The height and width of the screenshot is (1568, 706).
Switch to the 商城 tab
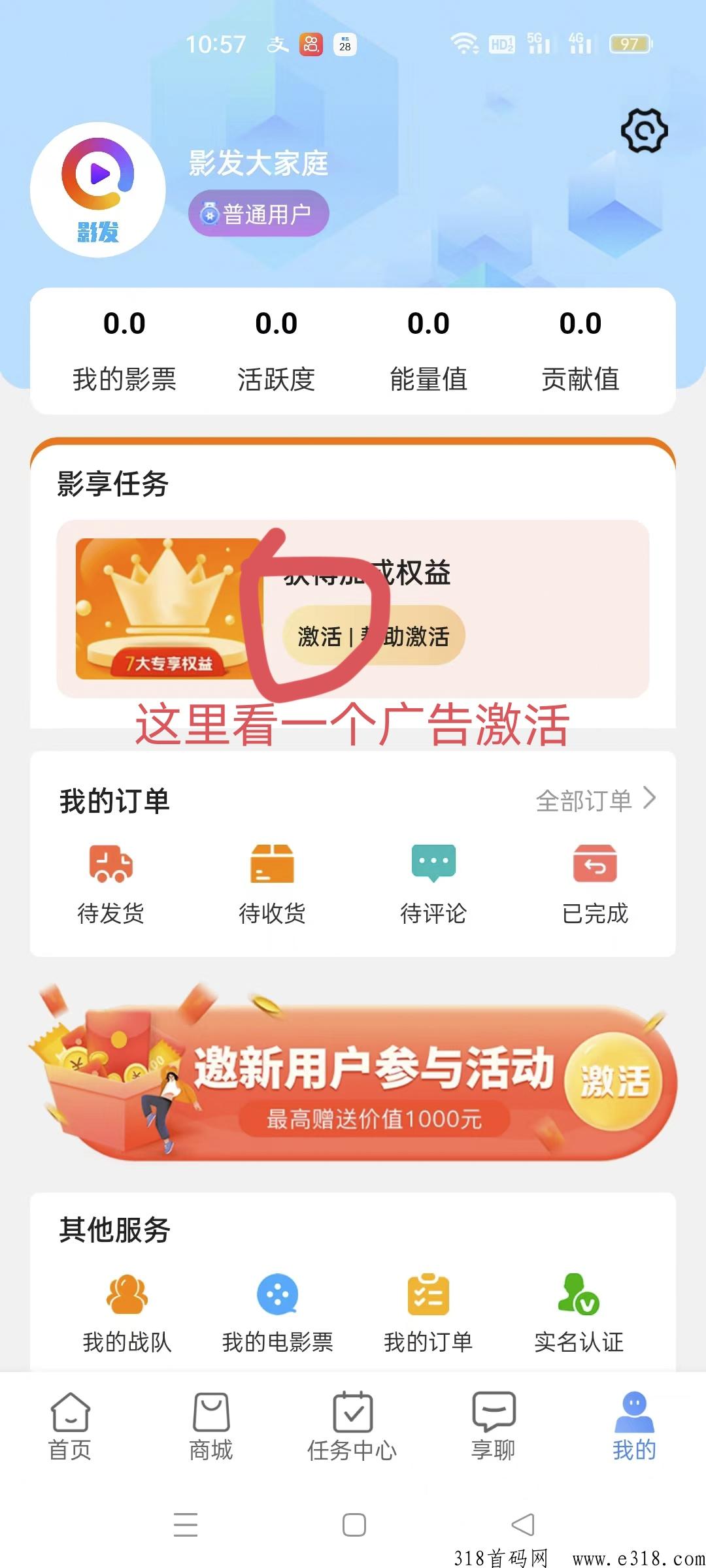[211, 1427]
